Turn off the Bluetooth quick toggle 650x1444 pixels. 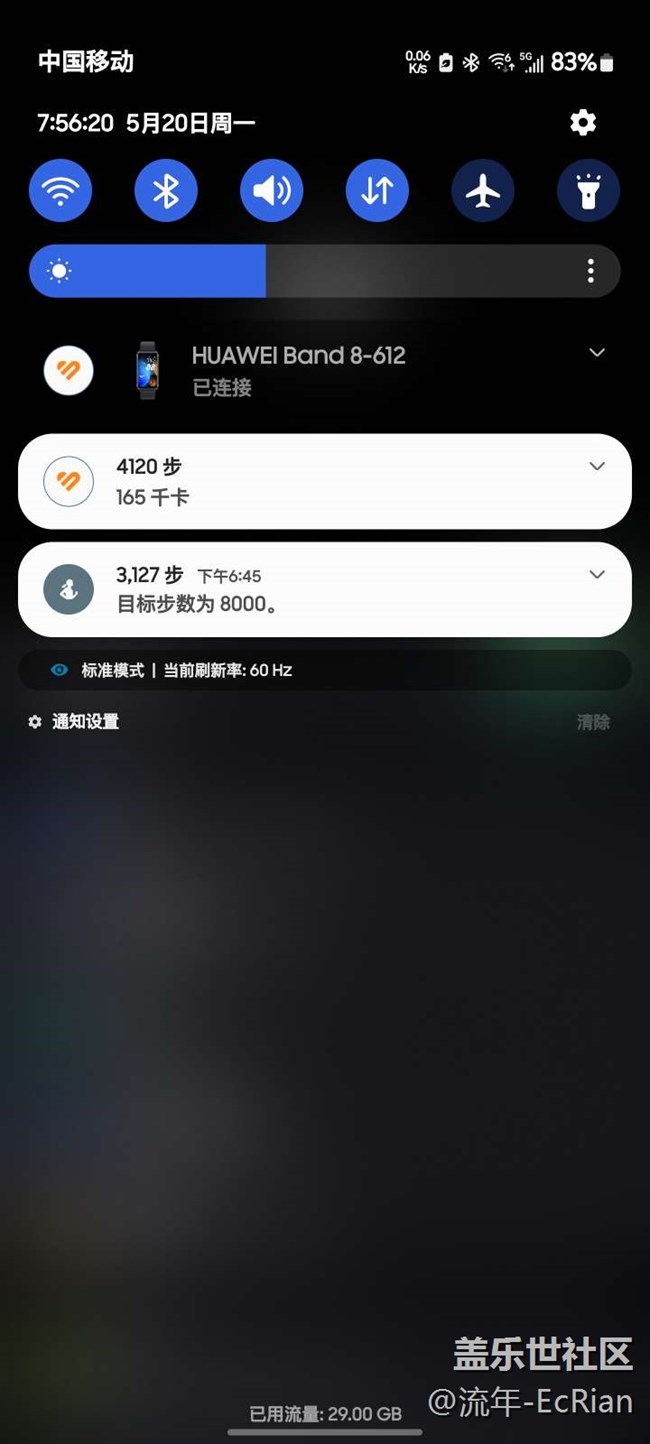[x=166, y=189]
